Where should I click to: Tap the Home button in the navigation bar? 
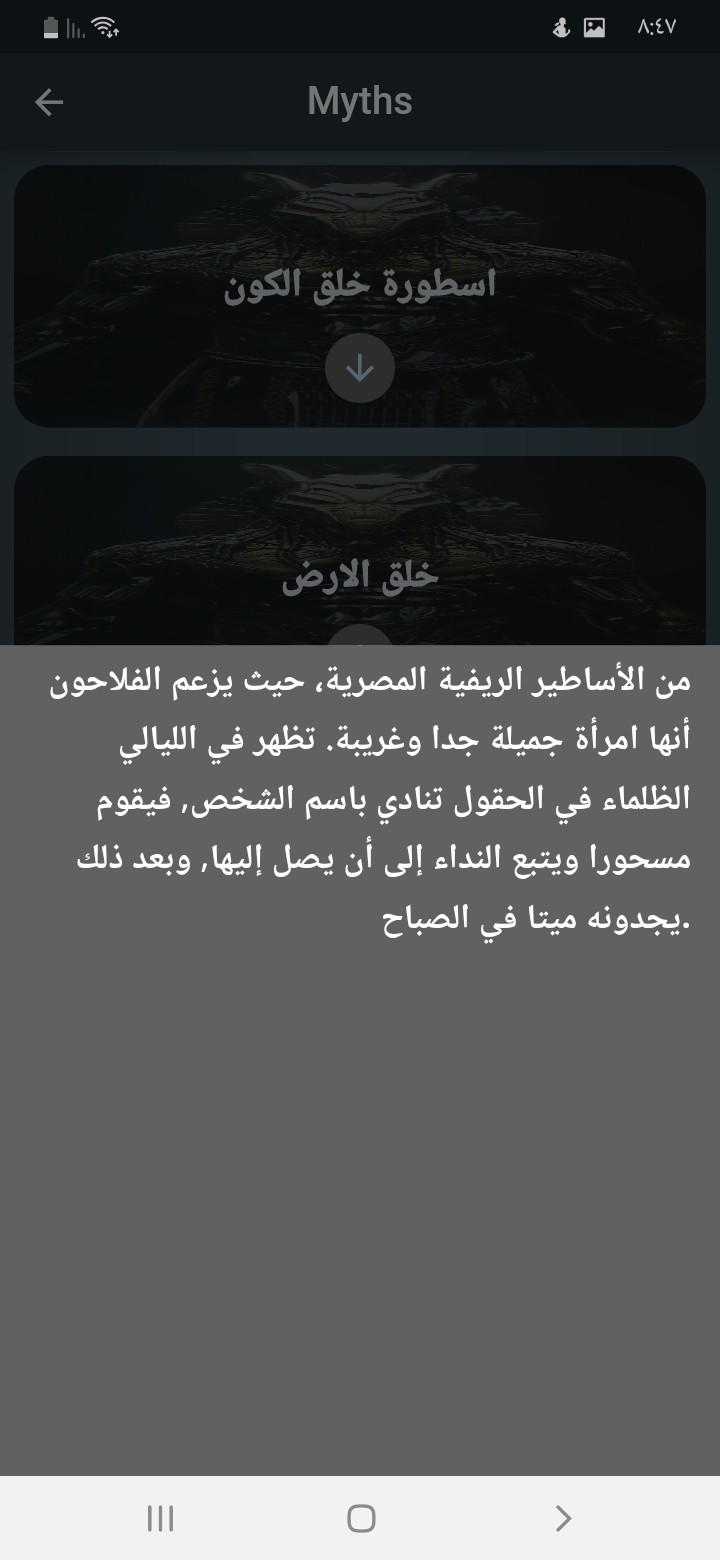coord(359,1518)
